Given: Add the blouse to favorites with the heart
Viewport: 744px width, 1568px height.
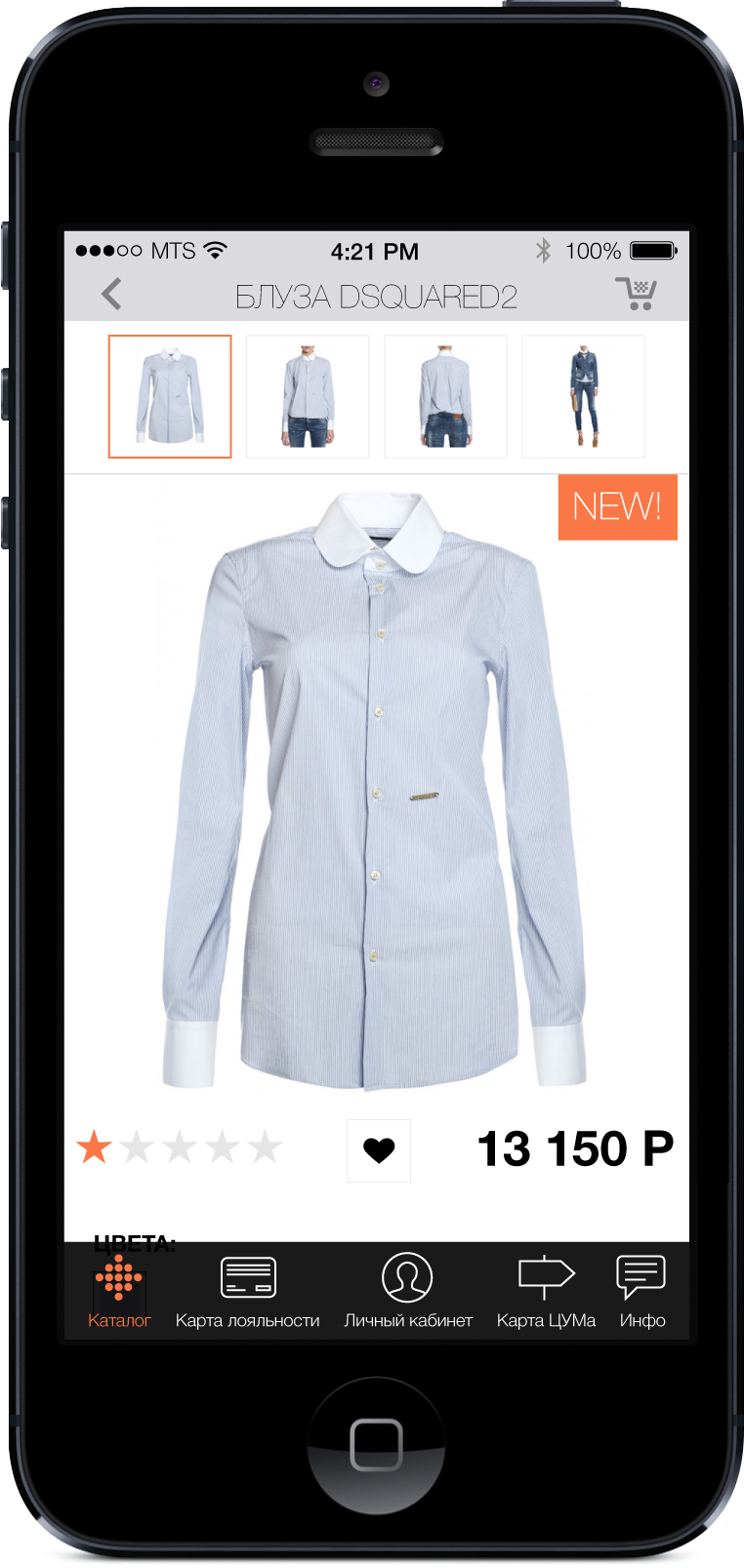Looking at the screenshot, I should pos(379,1150).
